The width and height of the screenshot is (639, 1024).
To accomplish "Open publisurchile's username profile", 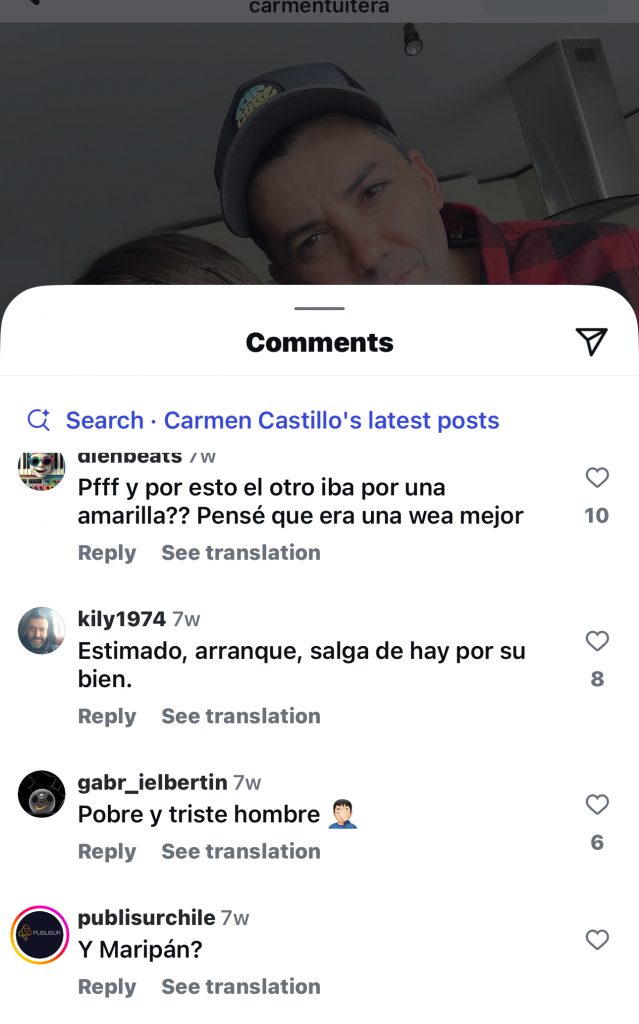I will point(146,917).
